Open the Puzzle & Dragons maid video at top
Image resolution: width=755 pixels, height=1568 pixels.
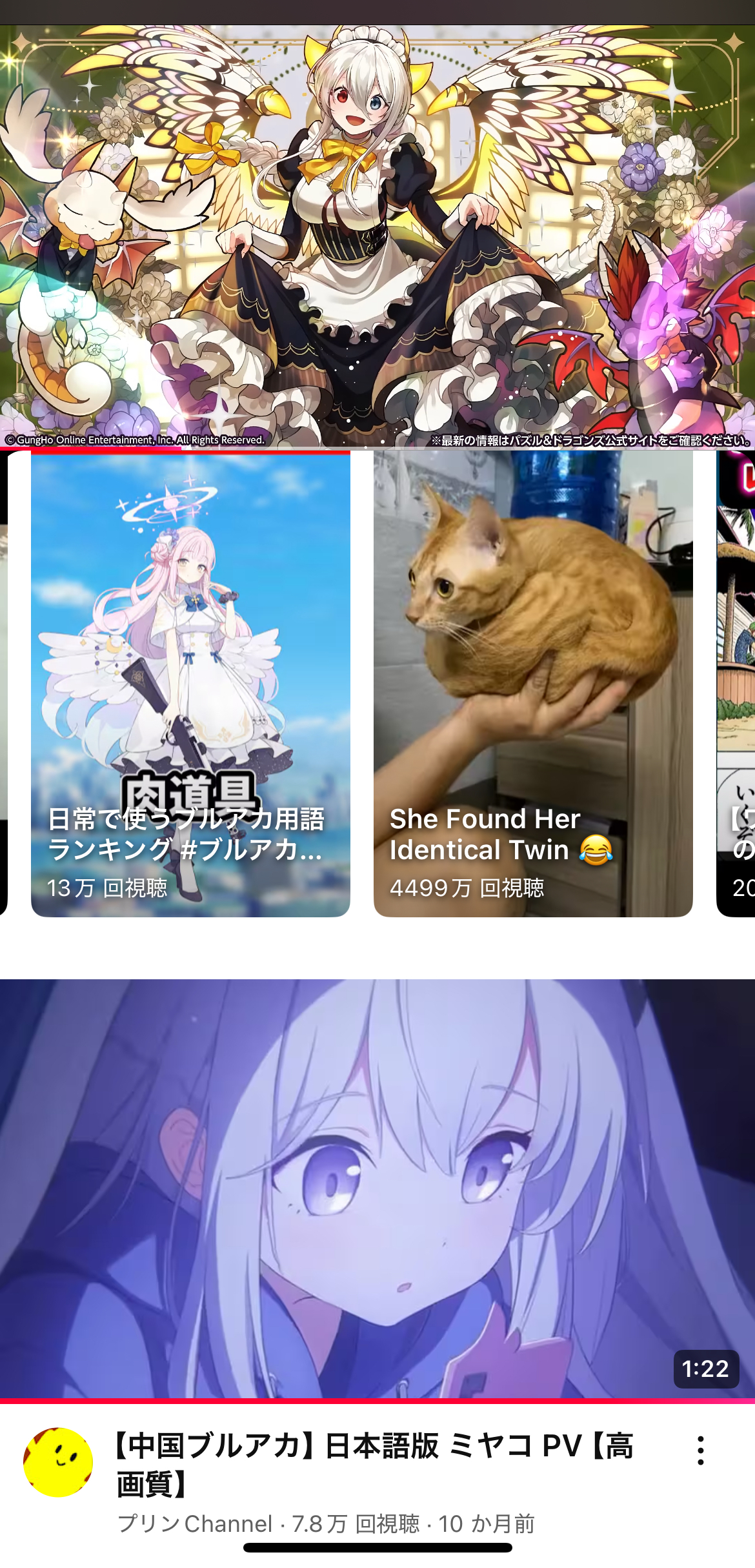(x=377, y=237)
